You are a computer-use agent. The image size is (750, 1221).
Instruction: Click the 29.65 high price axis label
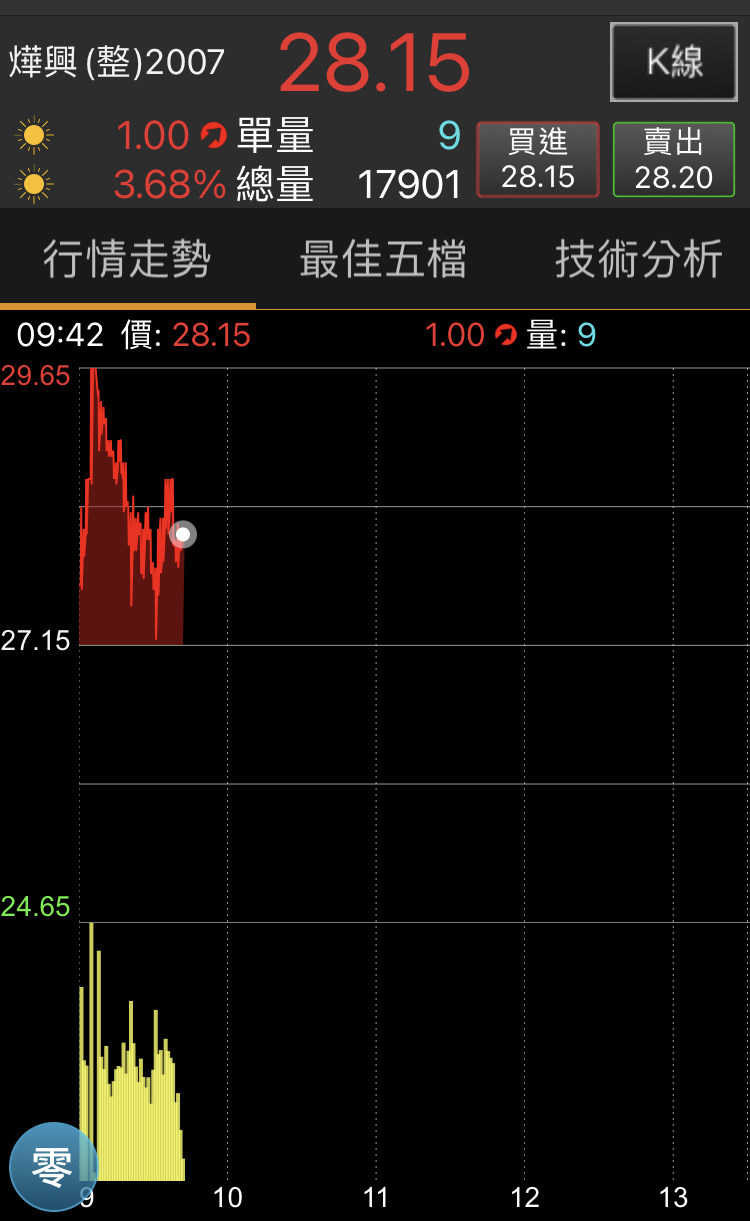[37, 376]
